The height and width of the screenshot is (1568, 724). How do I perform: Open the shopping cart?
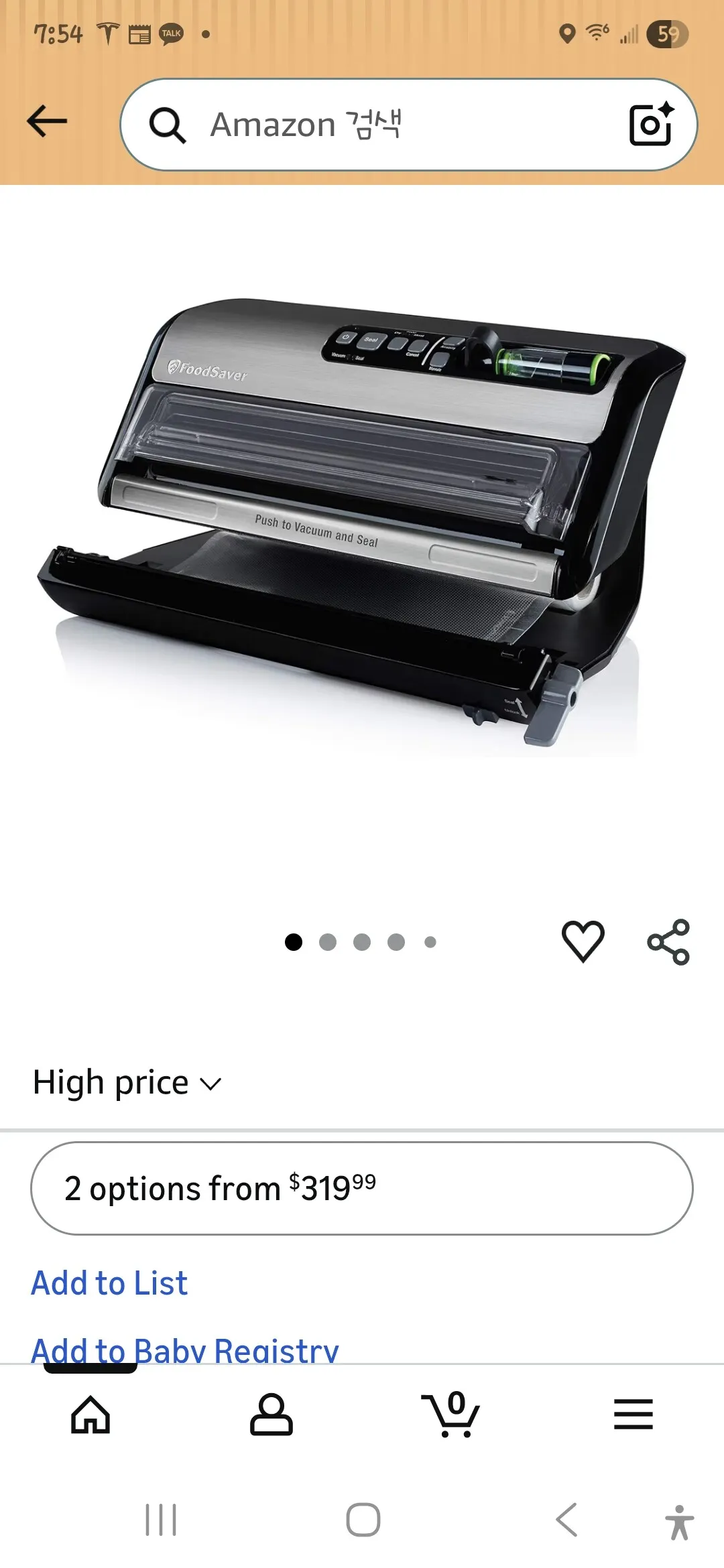click(x=451, y=1415)
